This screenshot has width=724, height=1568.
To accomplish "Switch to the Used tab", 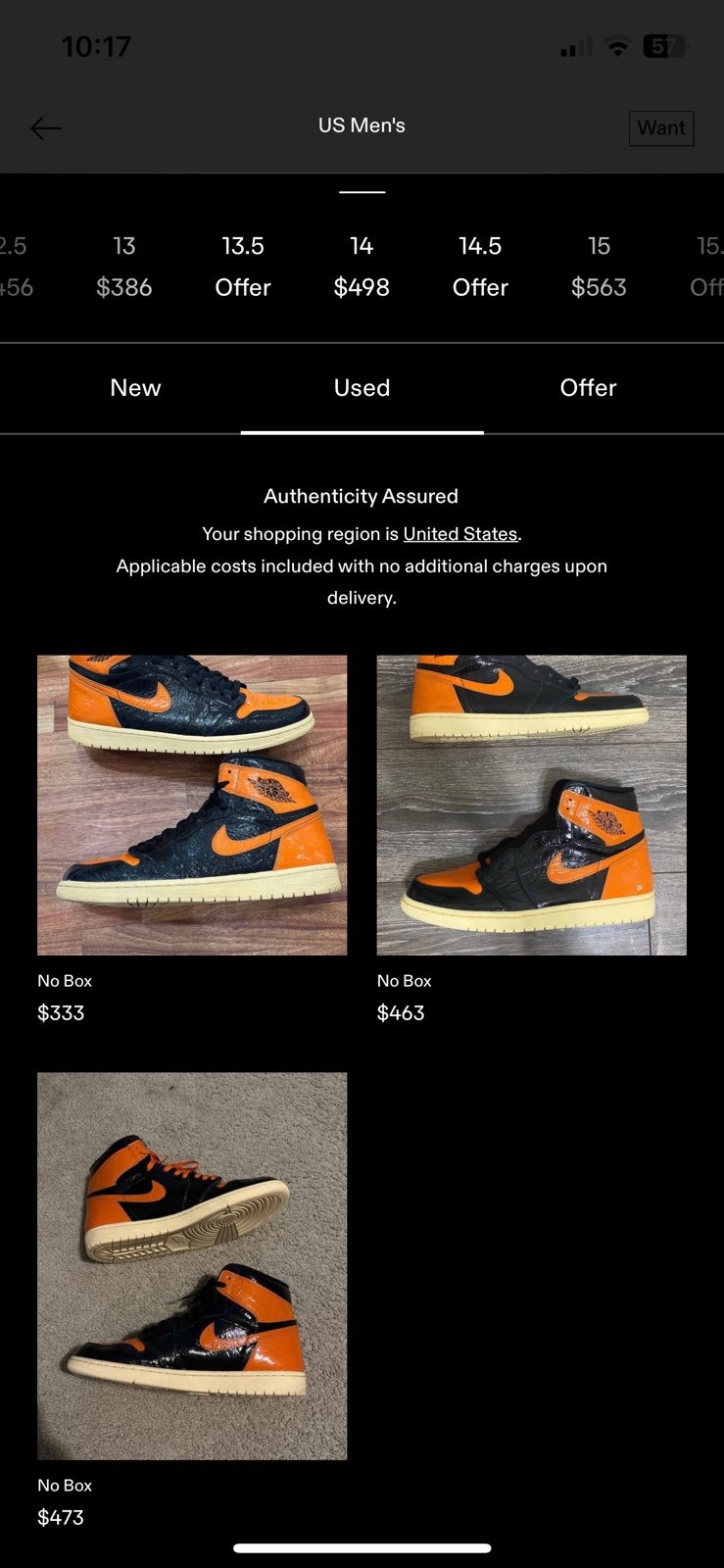I will pyautogui.click(x=362, y=388).
